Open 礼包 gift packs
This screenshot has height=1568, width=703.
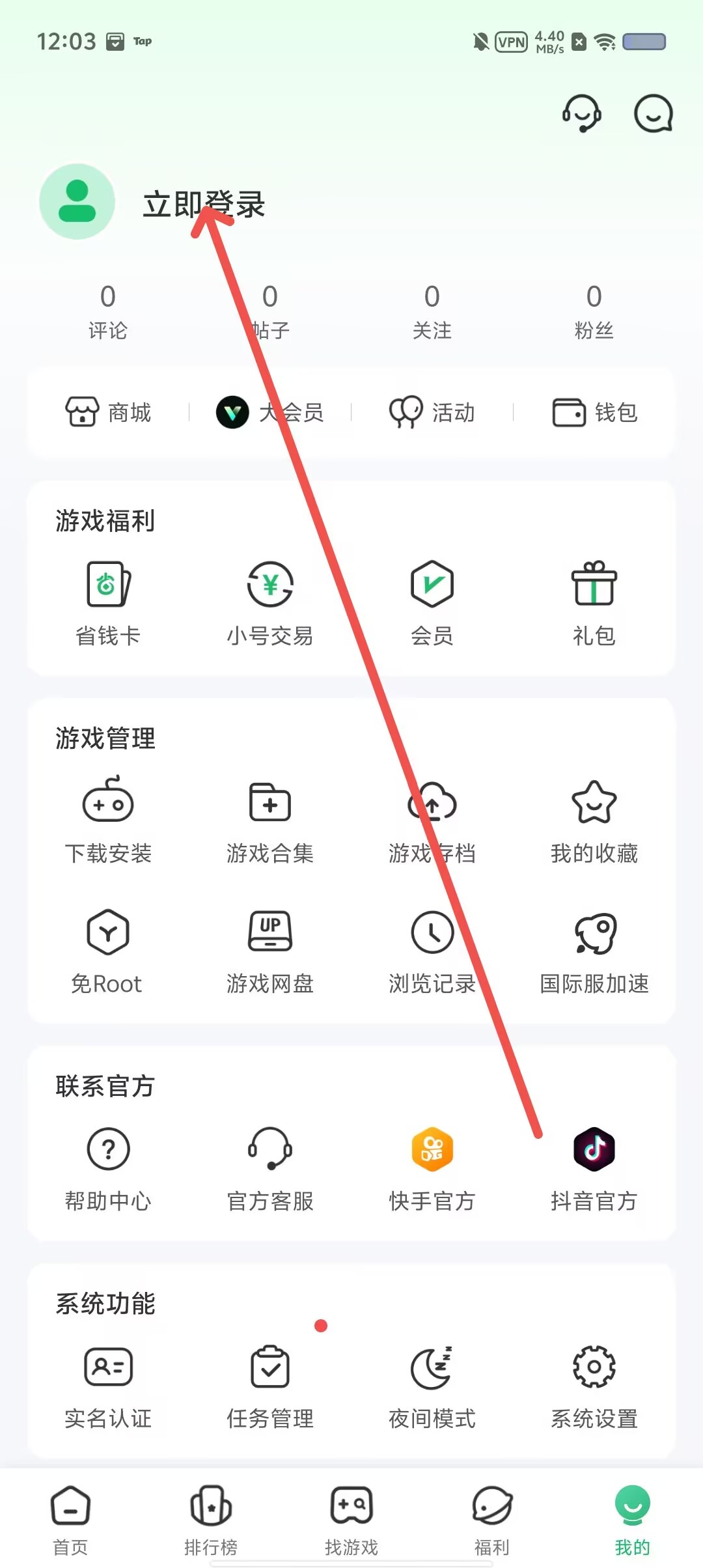(594, 604)
